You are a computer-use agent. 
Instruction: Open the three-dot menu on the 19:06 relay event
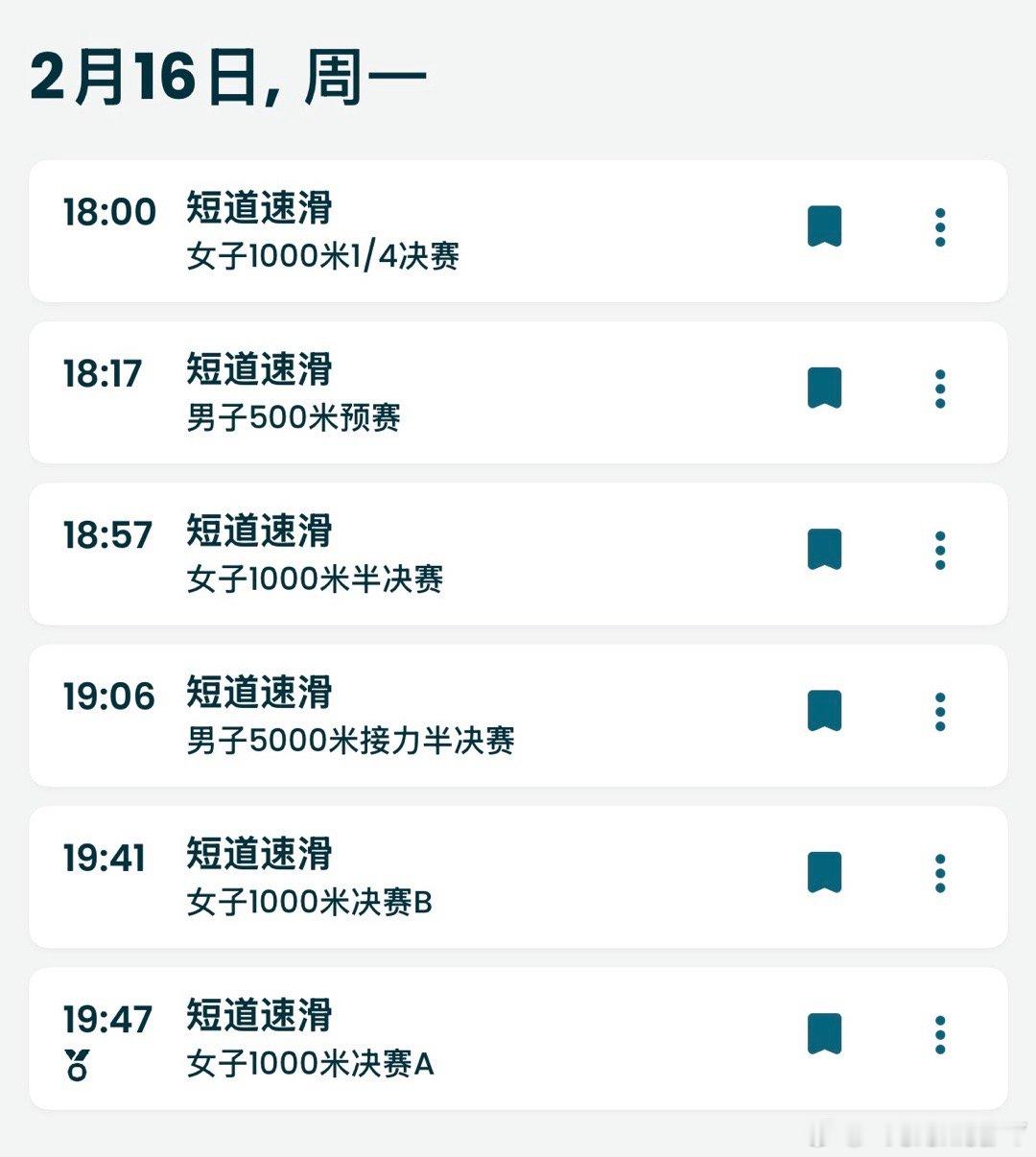coord(940,712)
